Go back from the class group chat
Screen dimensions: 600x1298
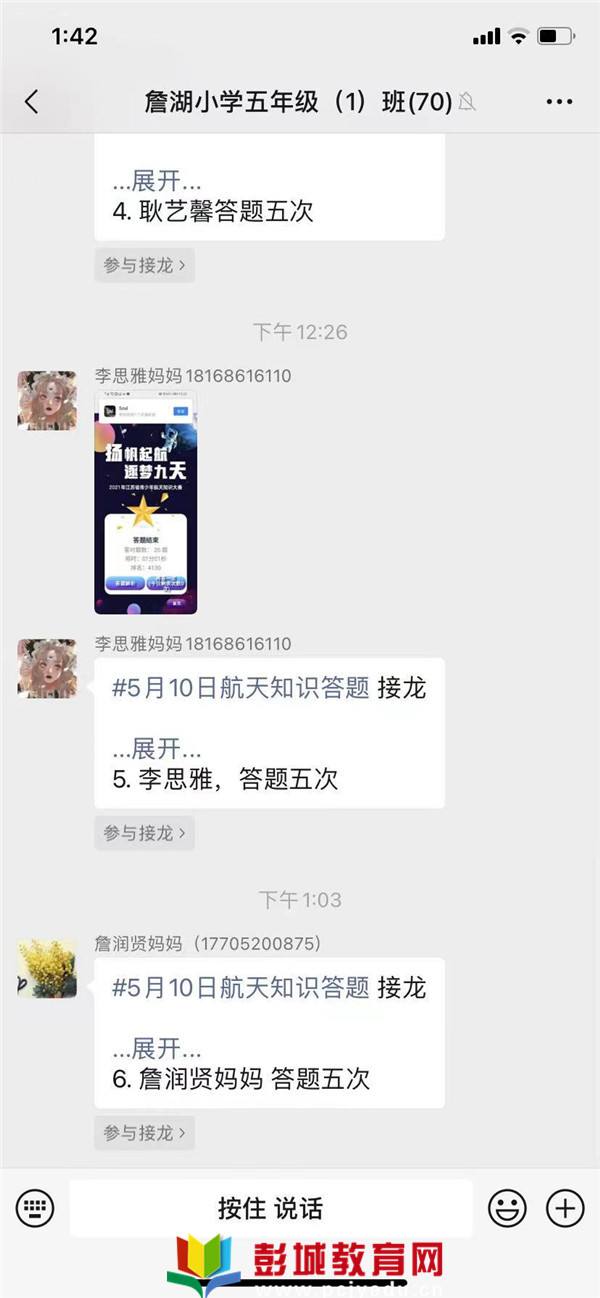click(x=32, y=101)
